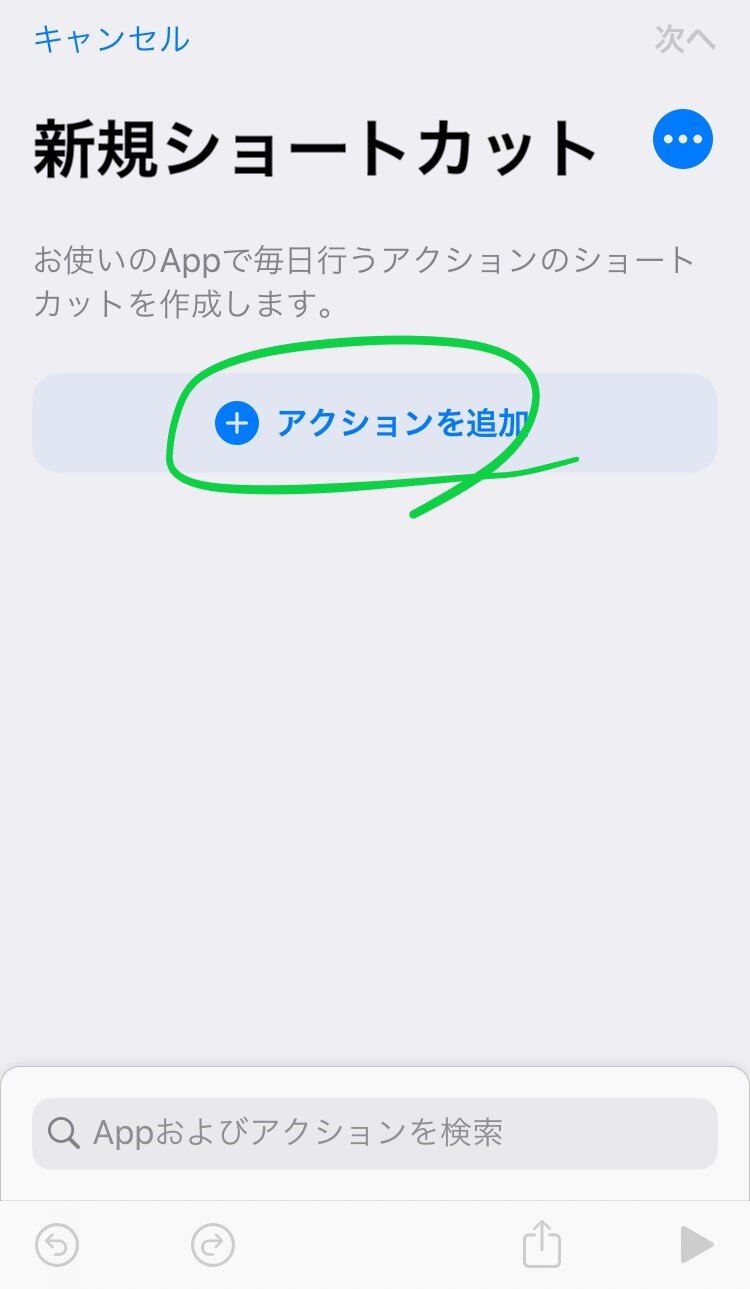Tap the undo arrow in bottom toolbar
Screen dimensions: 750x1289
point(57,1244)
